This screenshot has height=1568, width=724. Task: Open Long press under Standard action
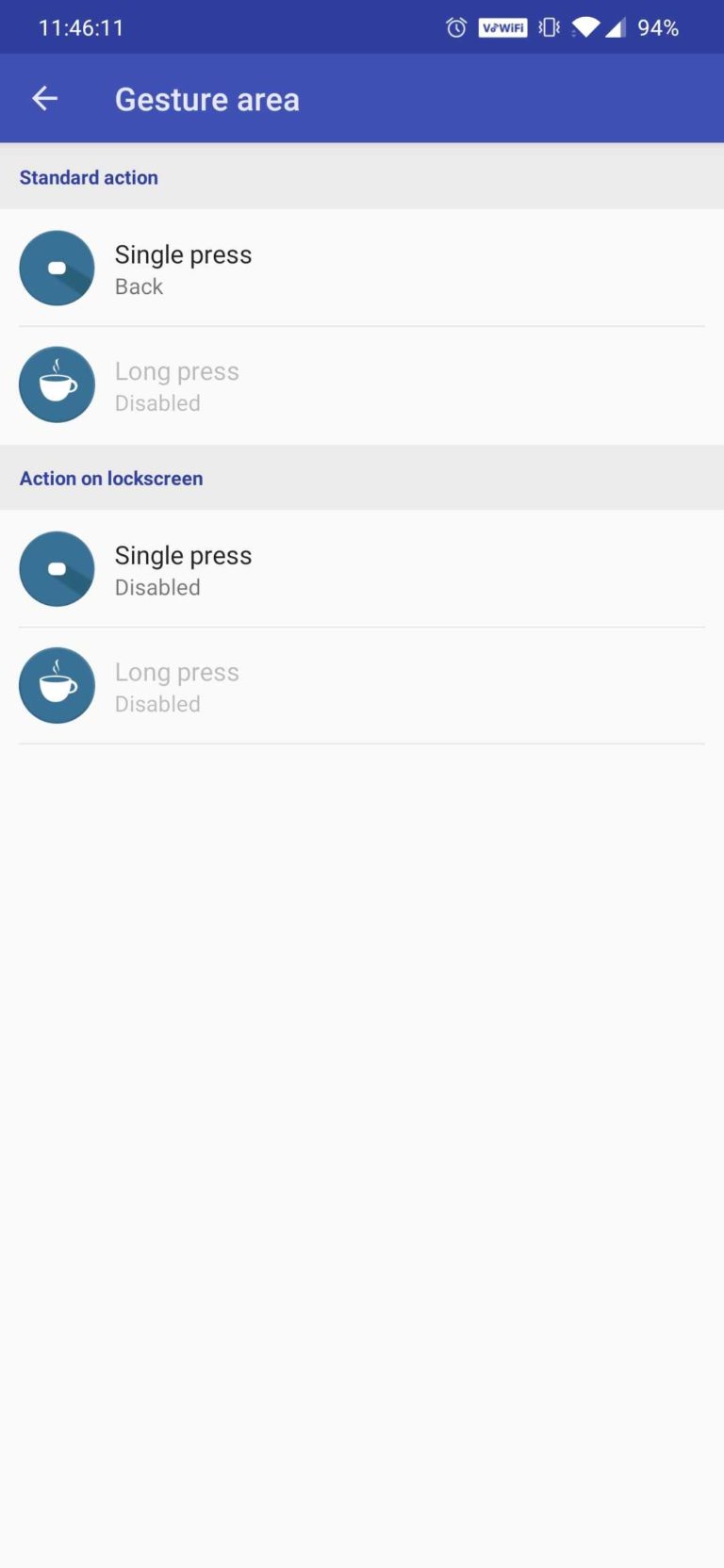tap(362, 385)
